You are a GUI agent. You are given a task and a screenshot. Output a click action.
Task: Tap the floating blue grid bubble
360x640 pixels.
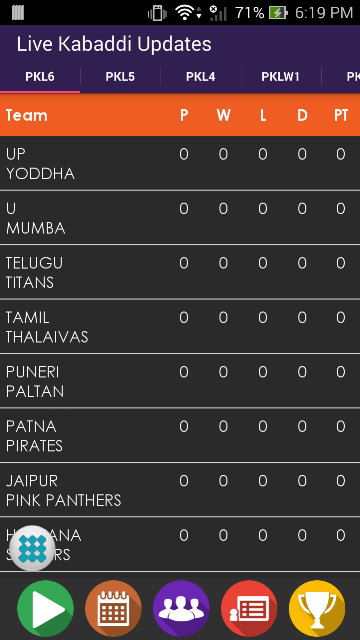32,548
